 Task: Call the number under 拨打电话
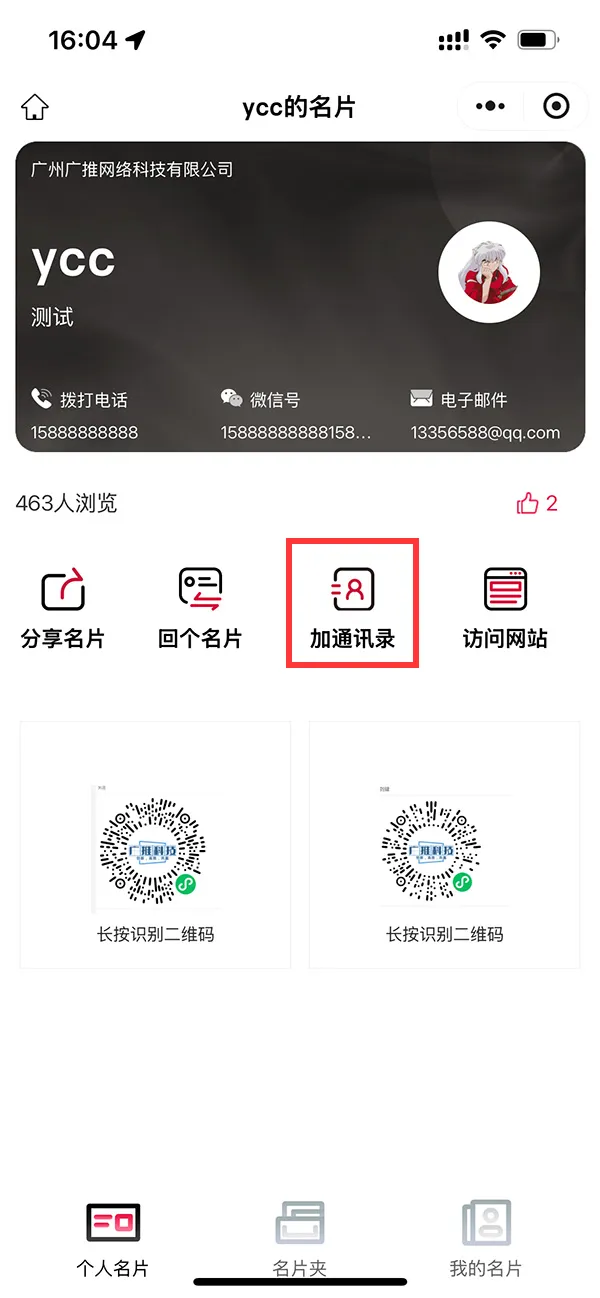click(85, 433)
